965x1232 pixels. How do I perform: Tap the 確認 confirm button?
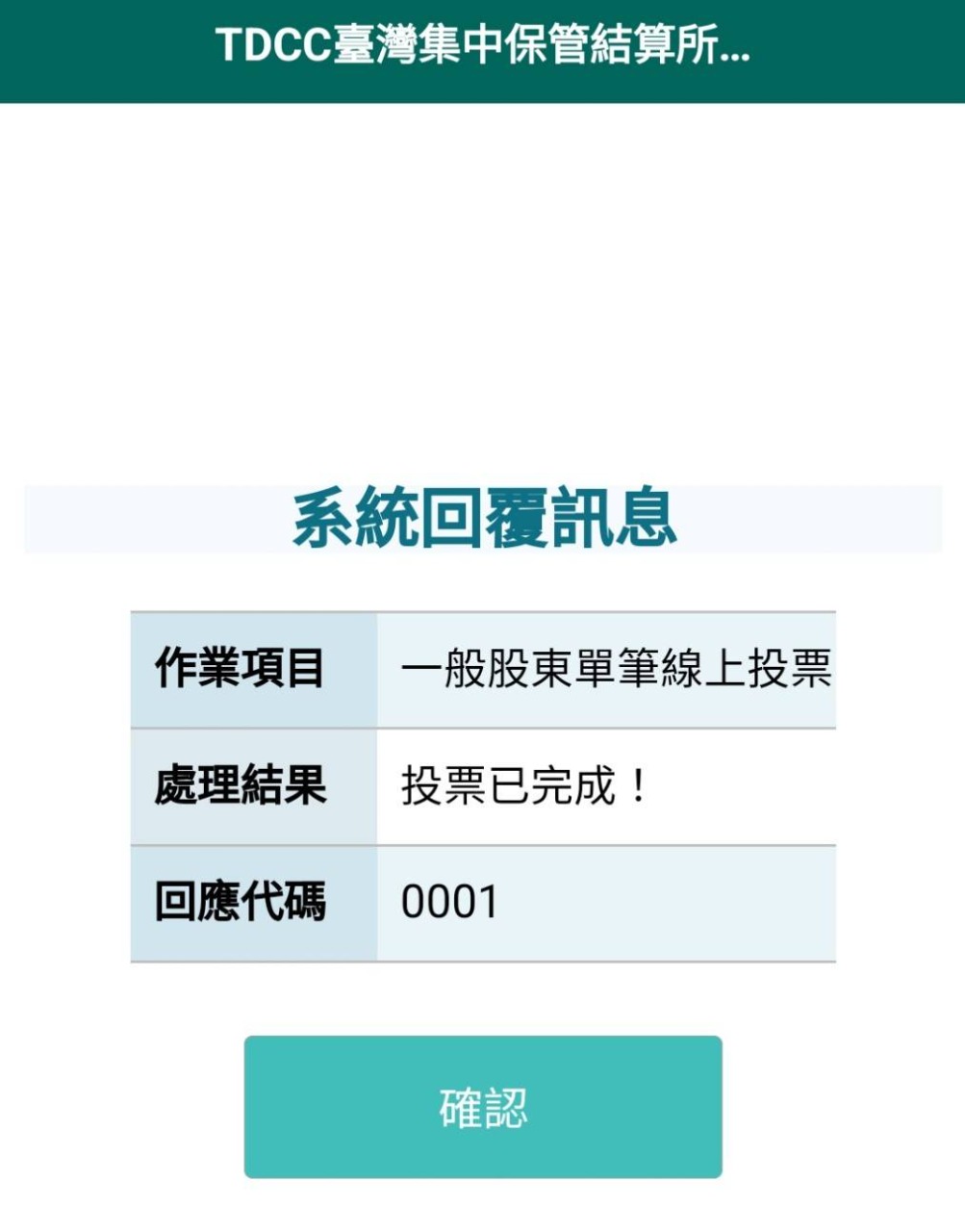(483, 1107)
